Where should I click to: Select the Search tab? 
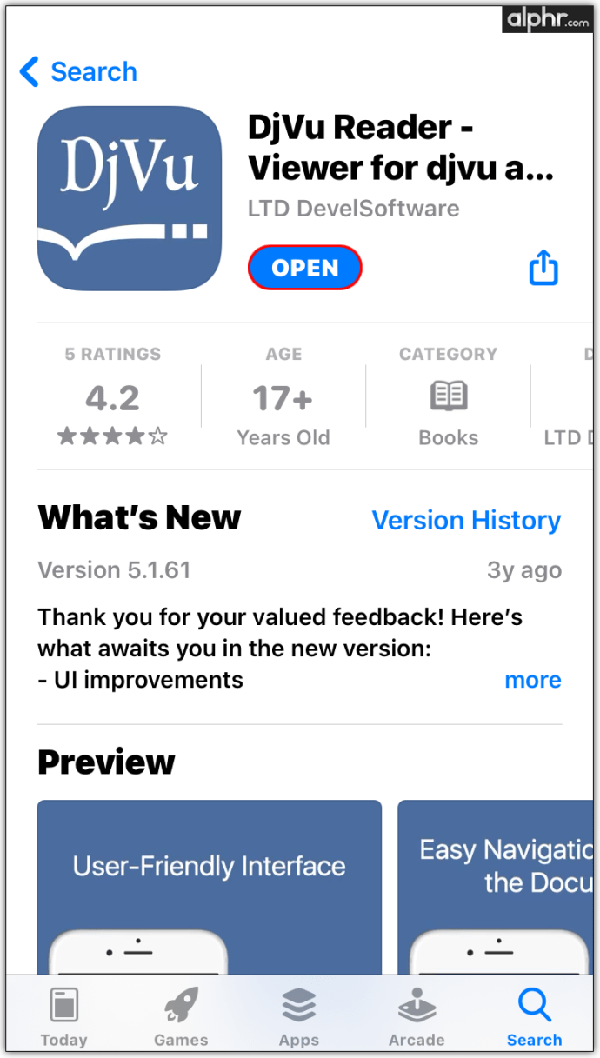[534, 1016]
